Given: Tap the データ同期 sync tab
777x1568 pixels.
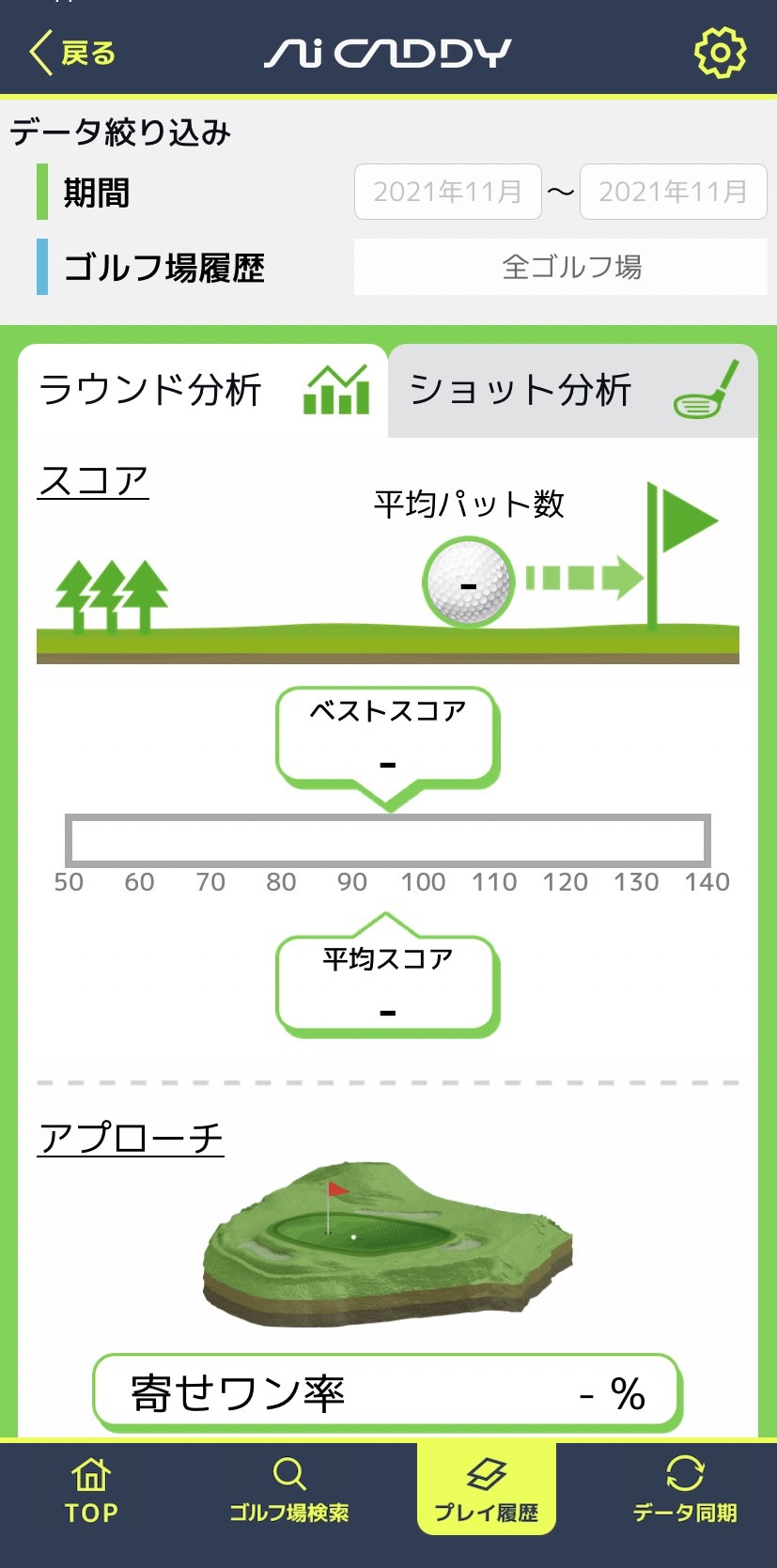Looking at the screenshot, I should pos(684,1490).
